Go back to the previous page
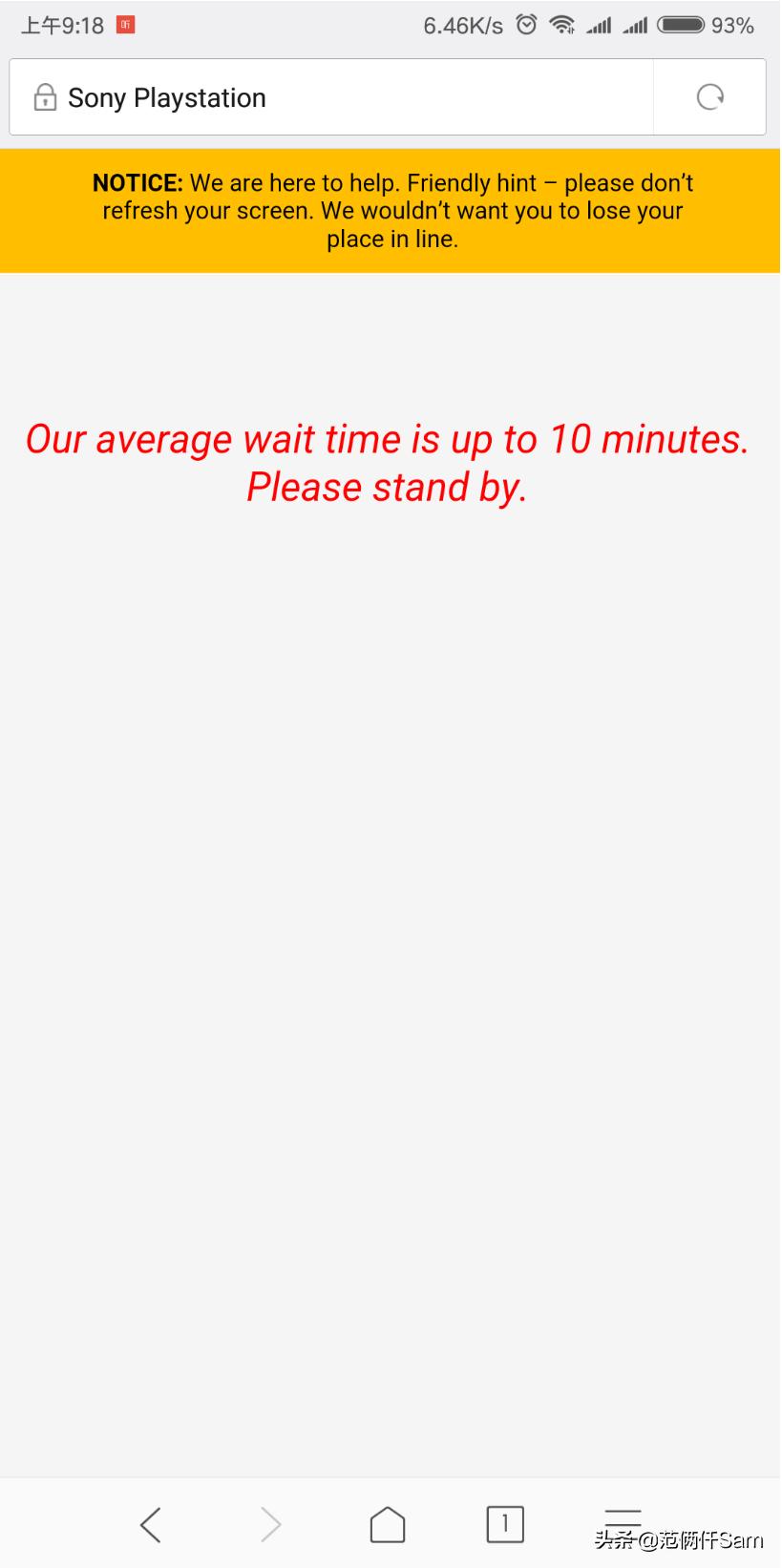 [151, 1524]
